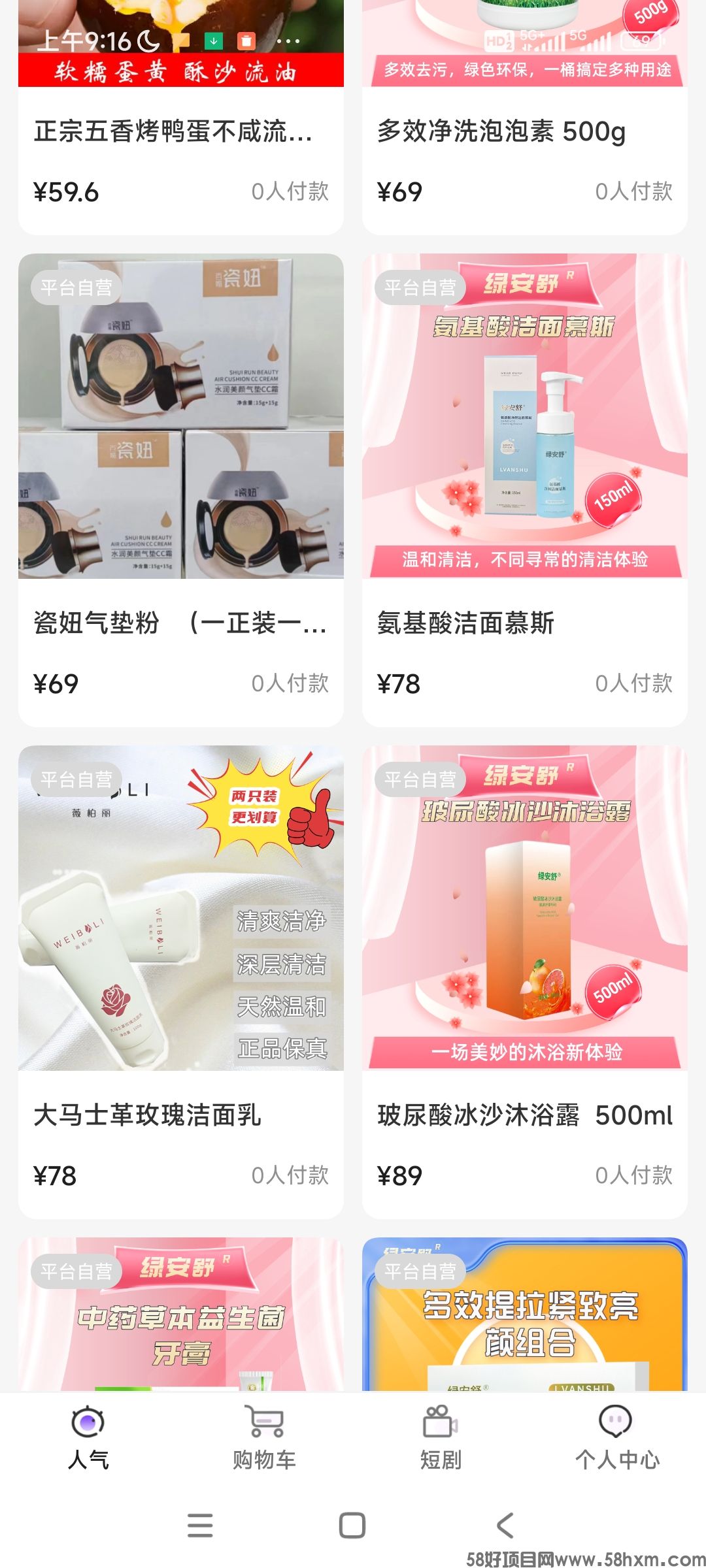Switch to the 人气 tab

point(88,1439)
